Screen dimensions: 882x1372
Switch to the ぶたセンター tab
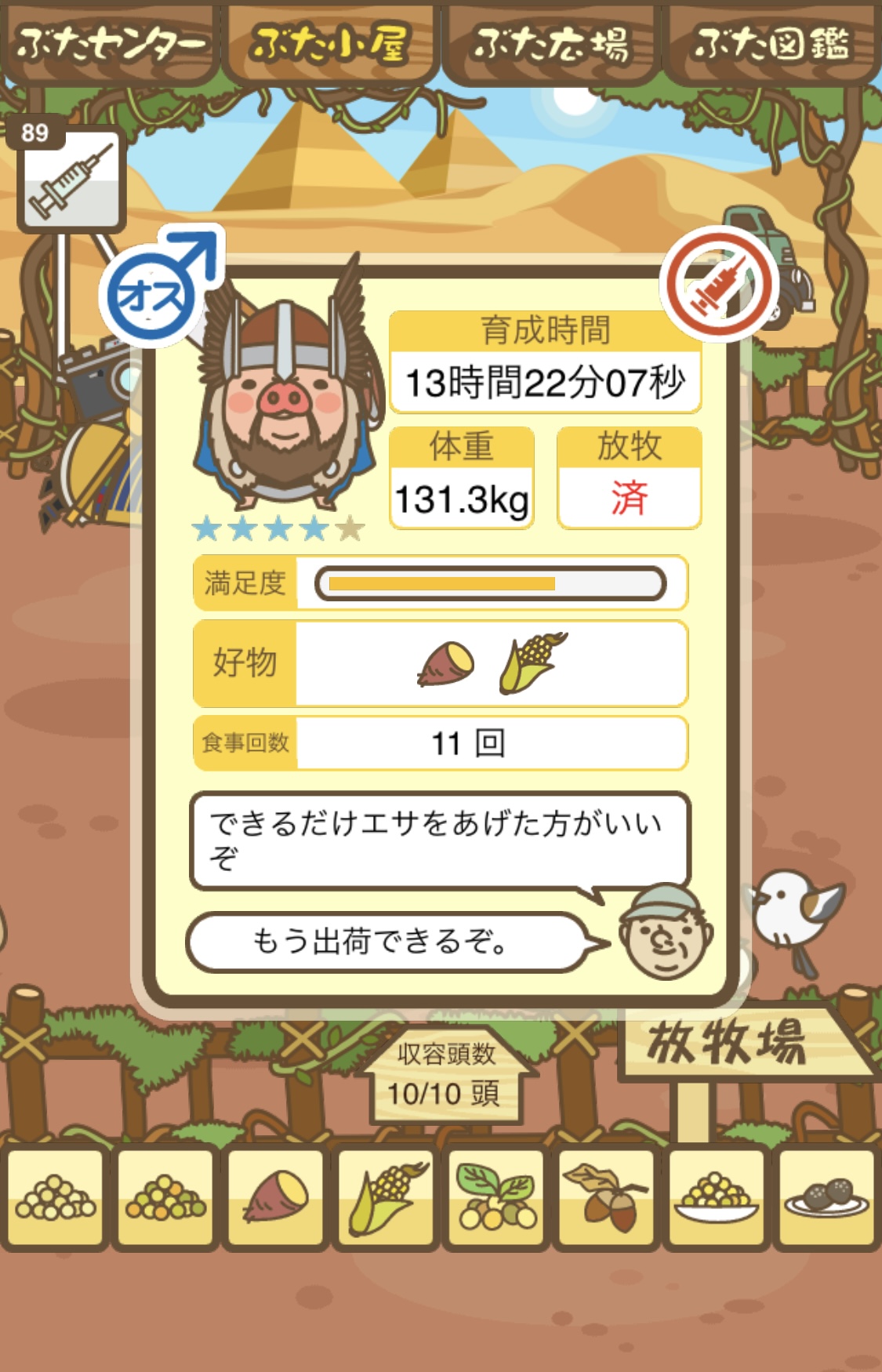(x=110, y=43)
